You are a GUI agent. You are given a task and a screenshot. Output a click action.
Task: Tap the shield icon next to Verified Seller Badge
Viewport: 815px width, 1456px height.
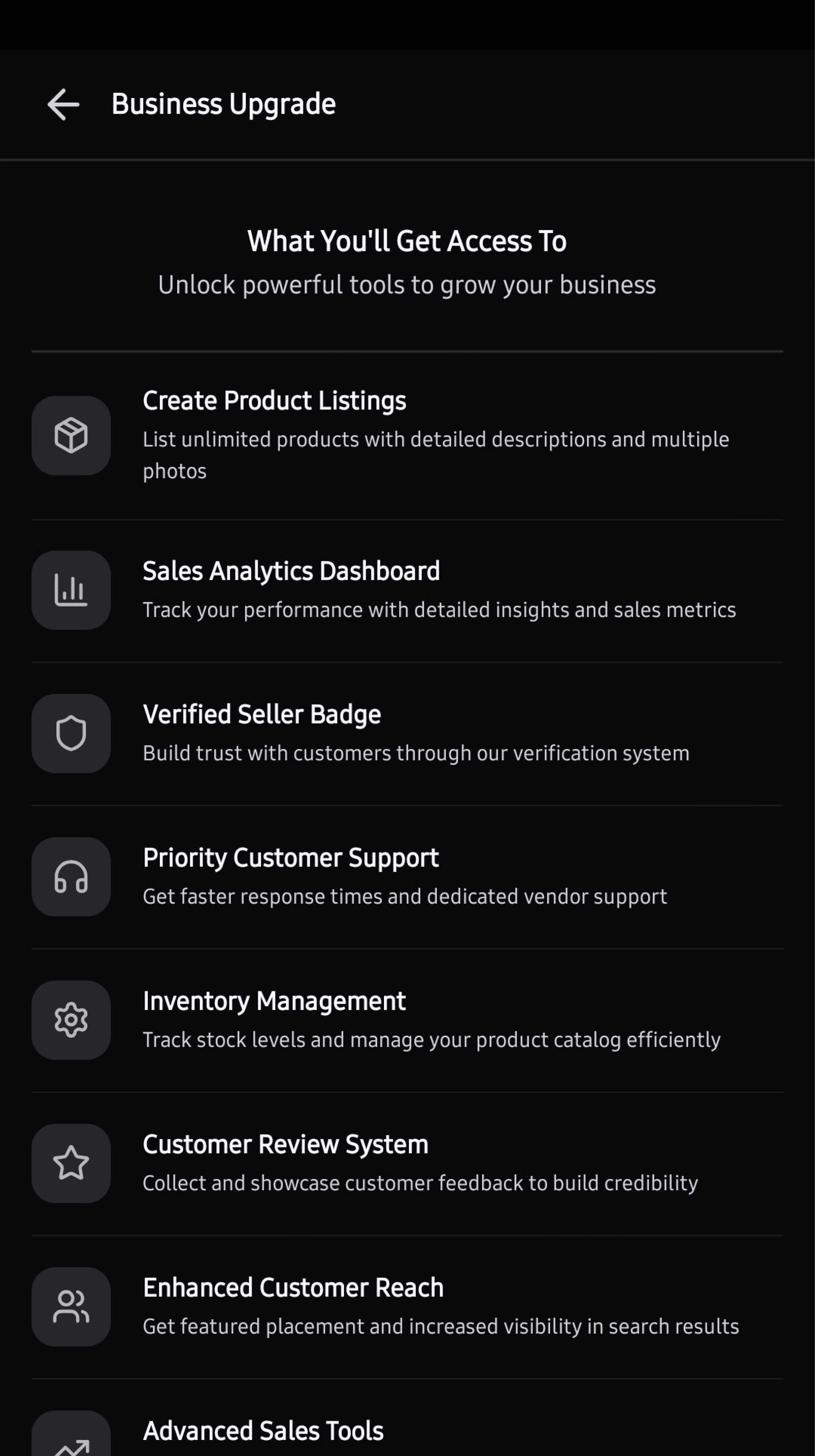[71, 733]
